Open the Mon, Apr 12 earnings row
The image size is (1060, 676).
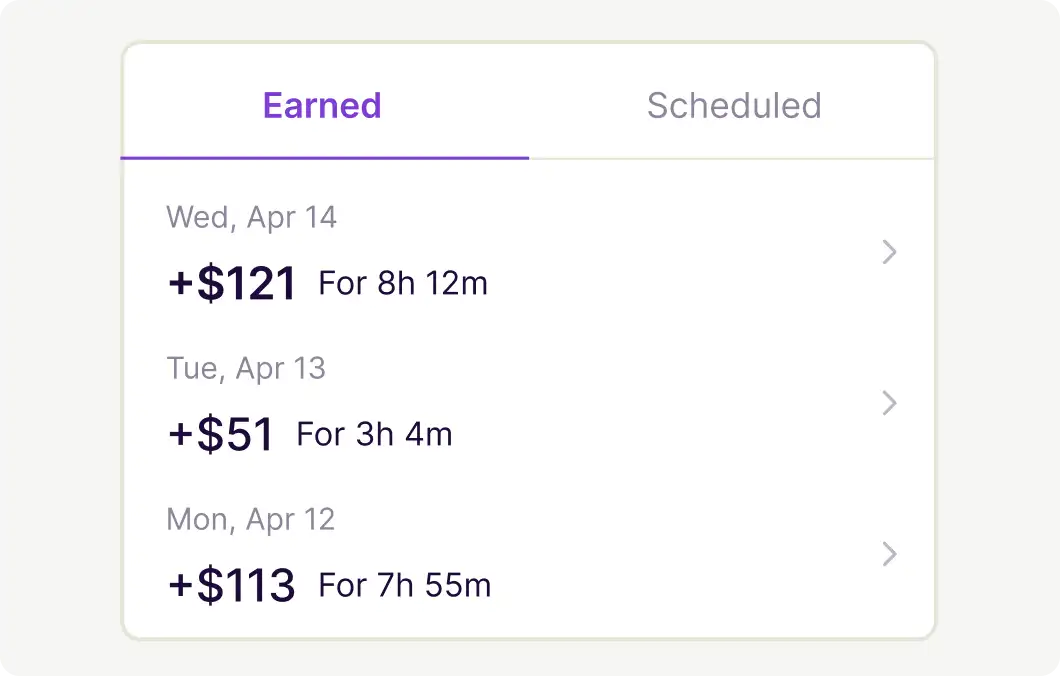528,555
